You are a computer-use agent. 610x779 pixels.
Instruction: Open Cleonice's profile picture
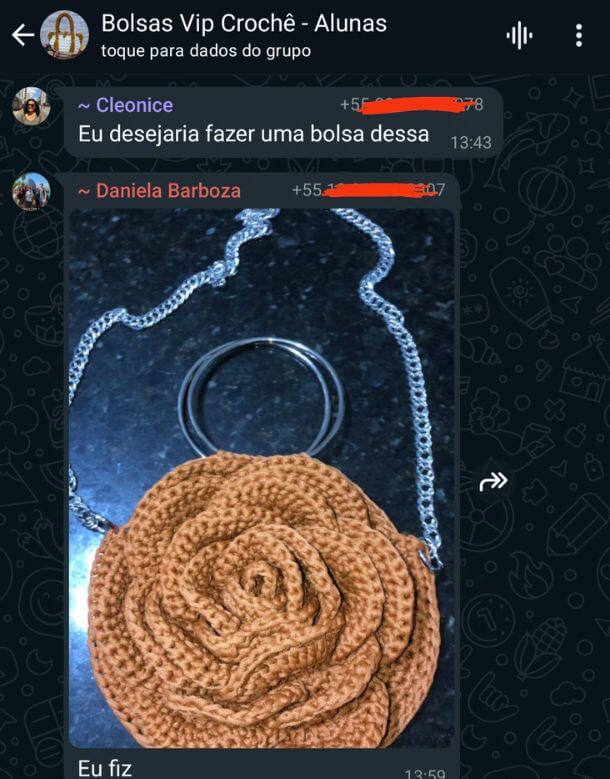[31, 106]
